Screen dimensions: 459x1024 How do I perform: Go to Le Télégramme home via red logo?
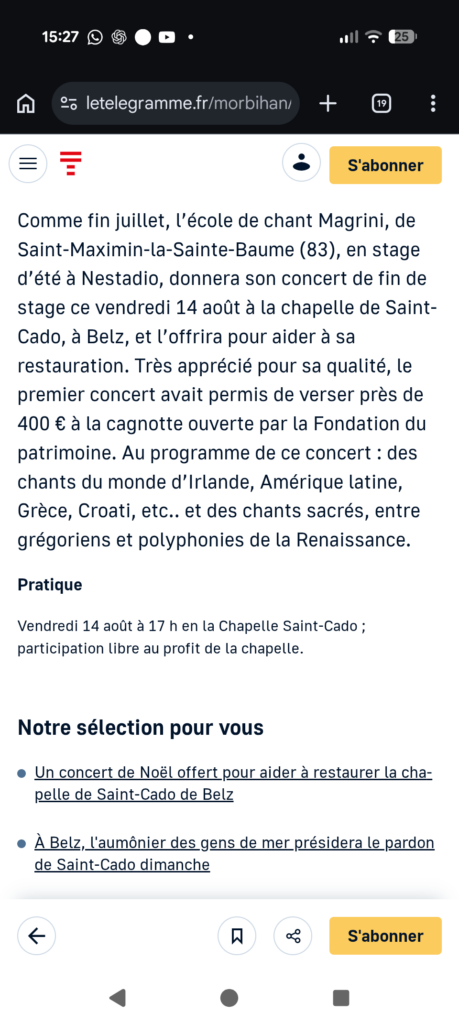pos(71,163)
